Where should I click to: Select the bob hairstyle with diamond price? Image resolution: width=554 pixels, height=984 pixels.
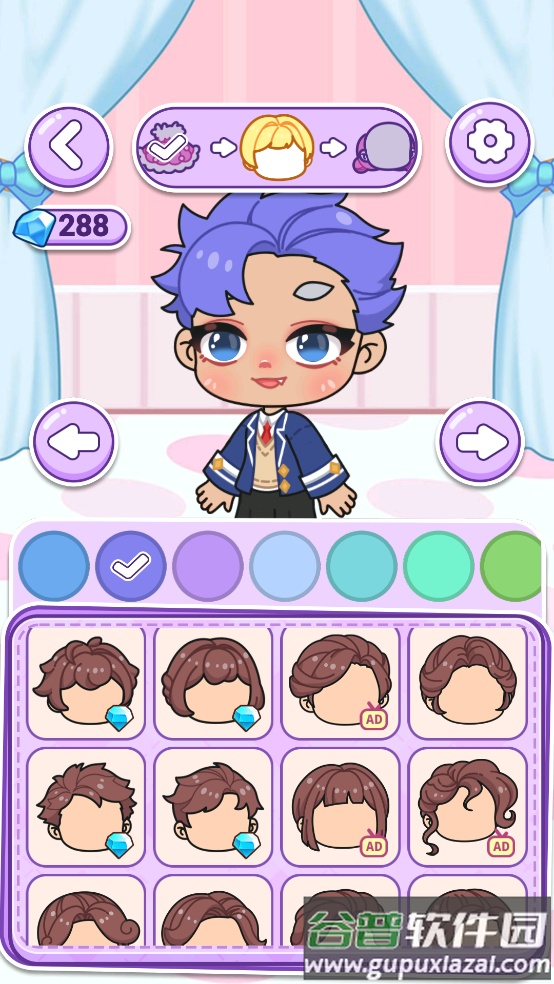(213, 682)
